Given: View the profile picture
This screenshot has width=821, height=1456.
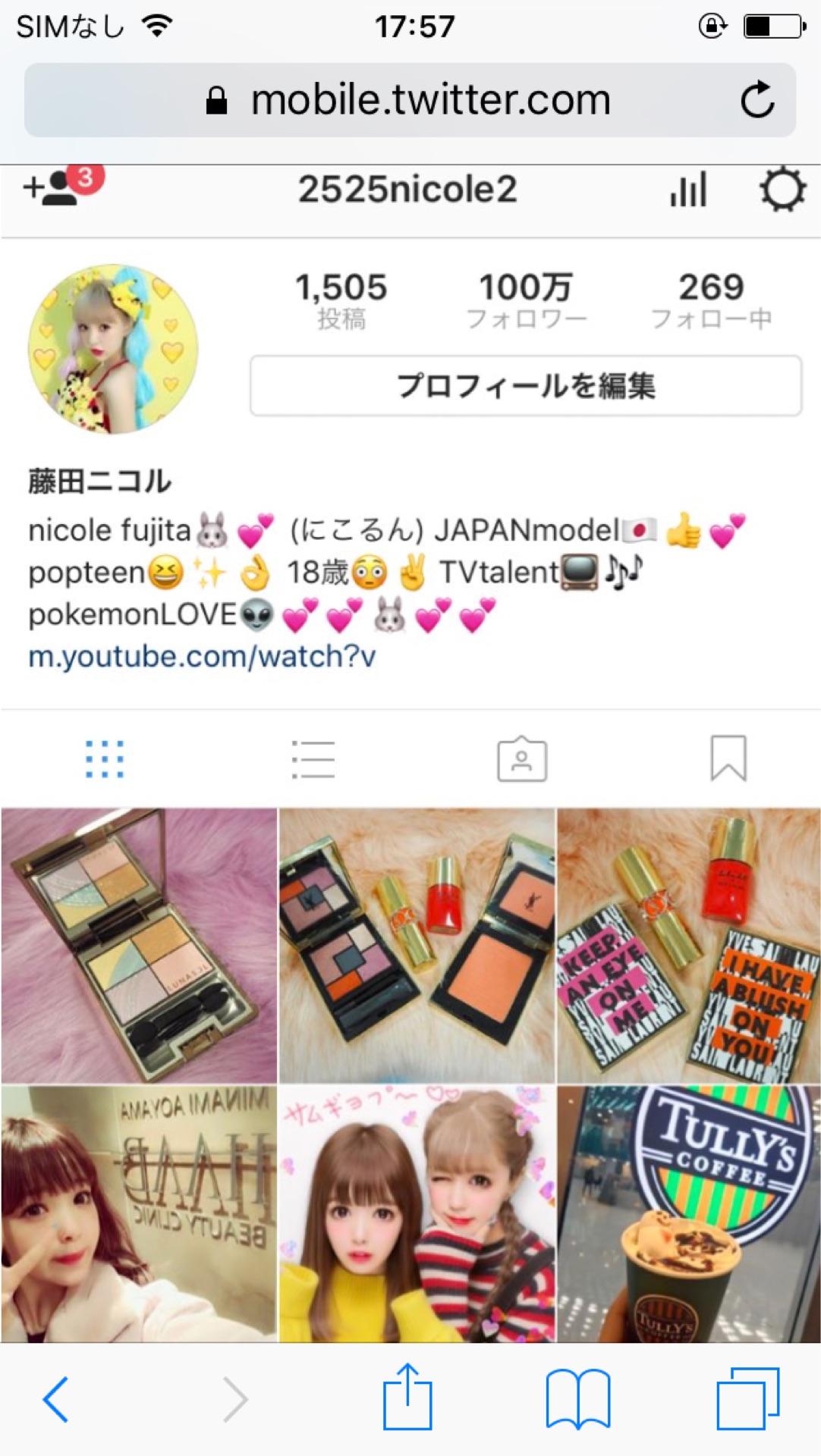Looking at the screenshot, I should point(113,349).
